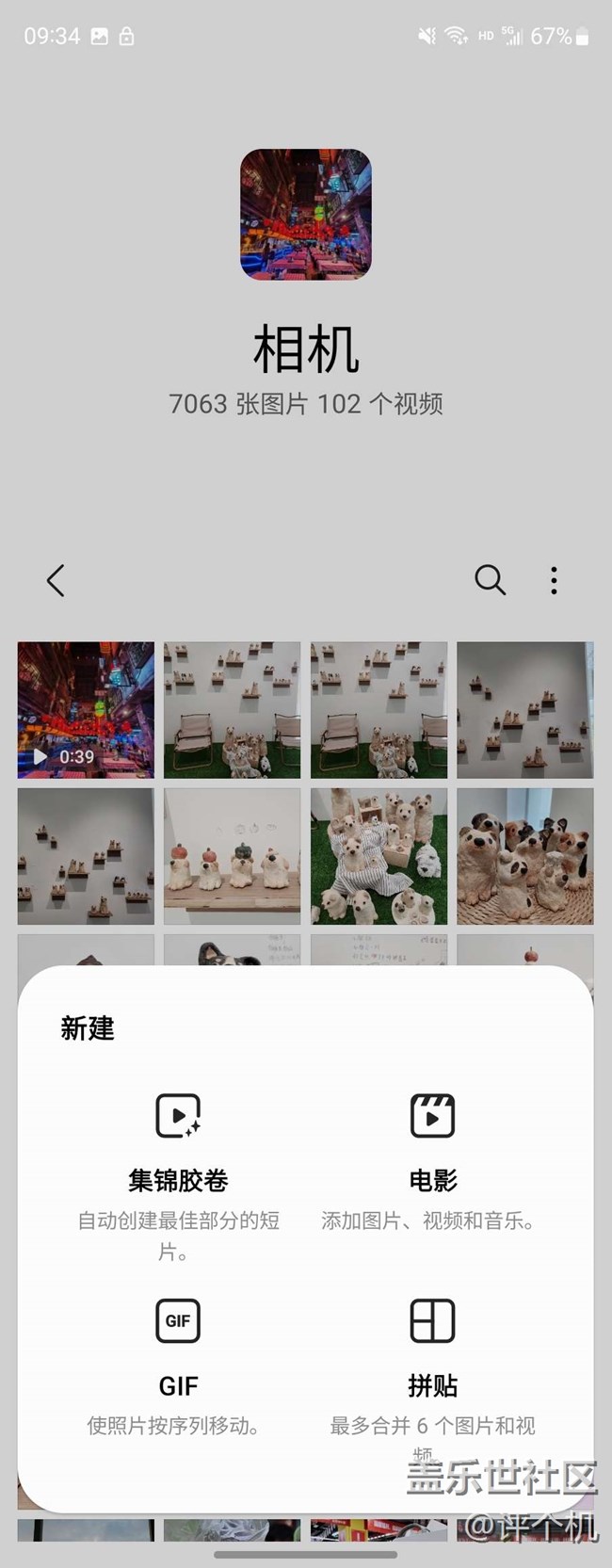Screen dimensions: 612x1568
Task: Go back with the arrow icon
Action: tap(56, 580)
